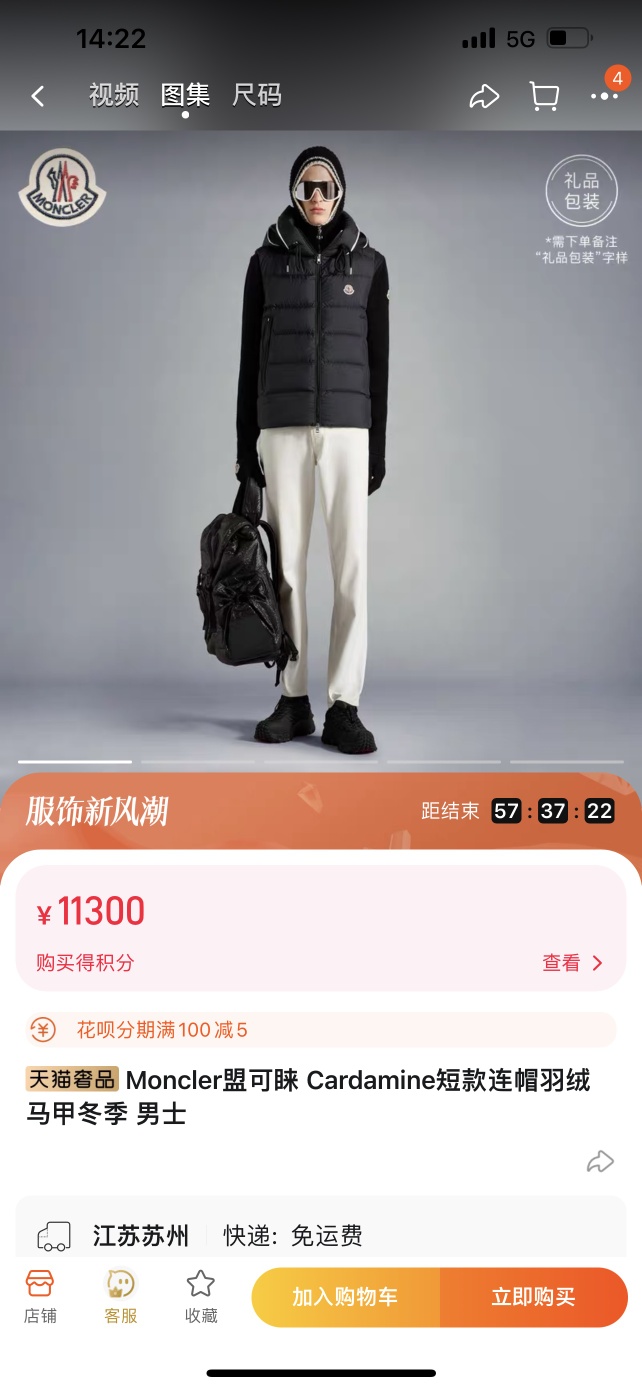
Task: Contact 客服 customer service
Action: click(x=121, y=1296)
